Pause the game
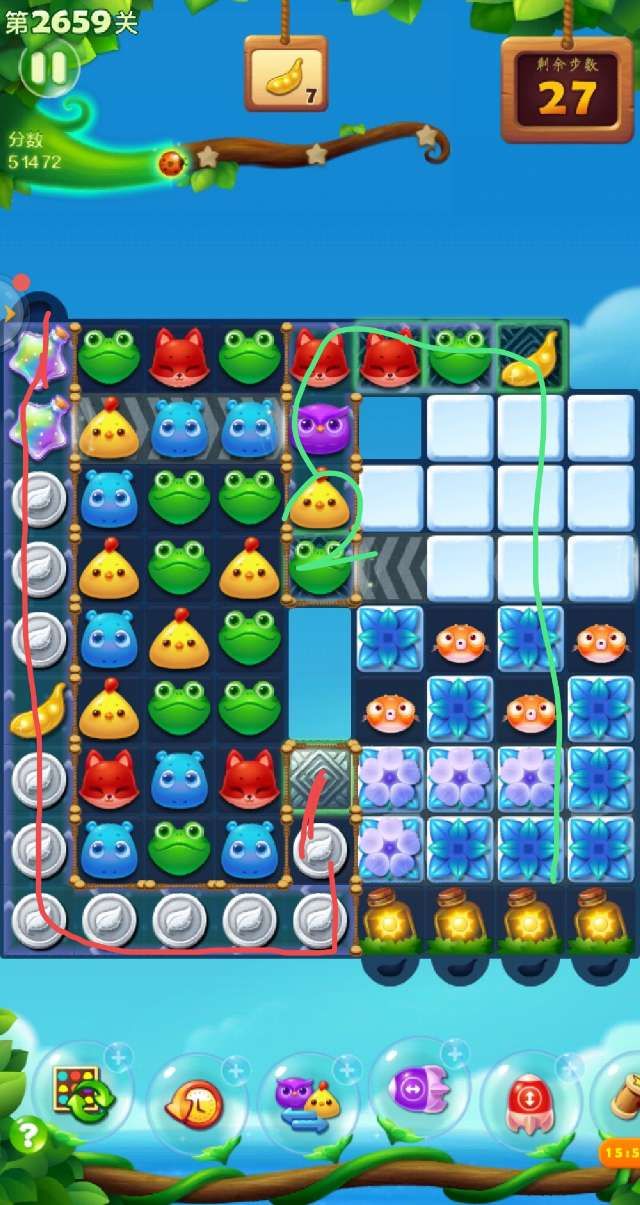Image resolution: width=640 pixels, height=1205 pixels. click(x=47, y=67)
